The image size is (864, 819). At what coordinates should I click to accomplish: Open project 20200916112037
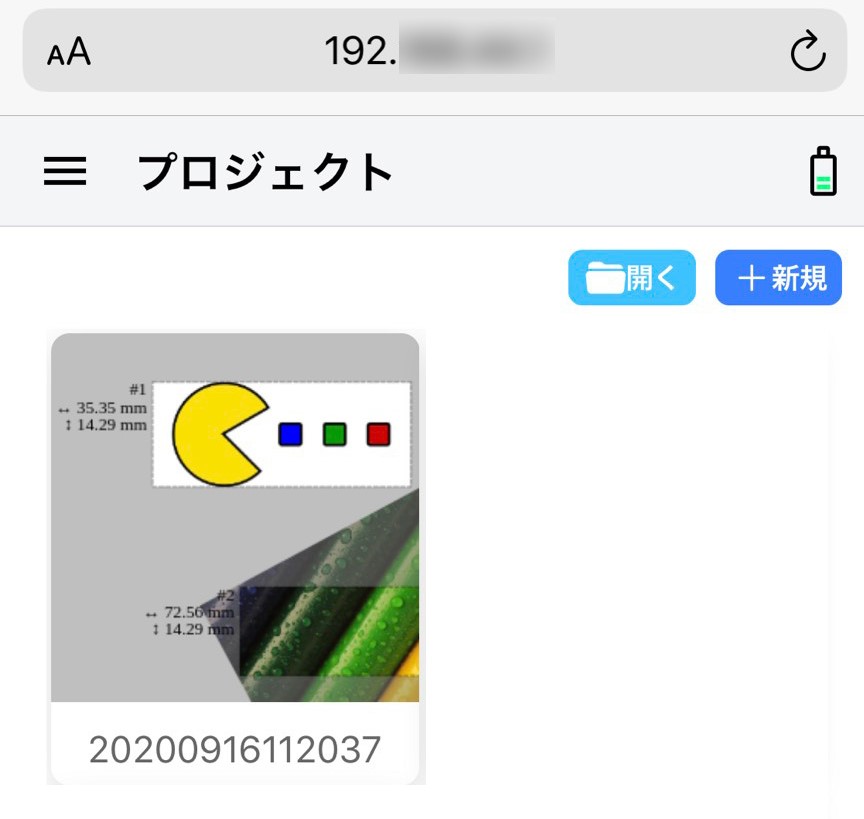pyautogui.click(x=235, y=557)
